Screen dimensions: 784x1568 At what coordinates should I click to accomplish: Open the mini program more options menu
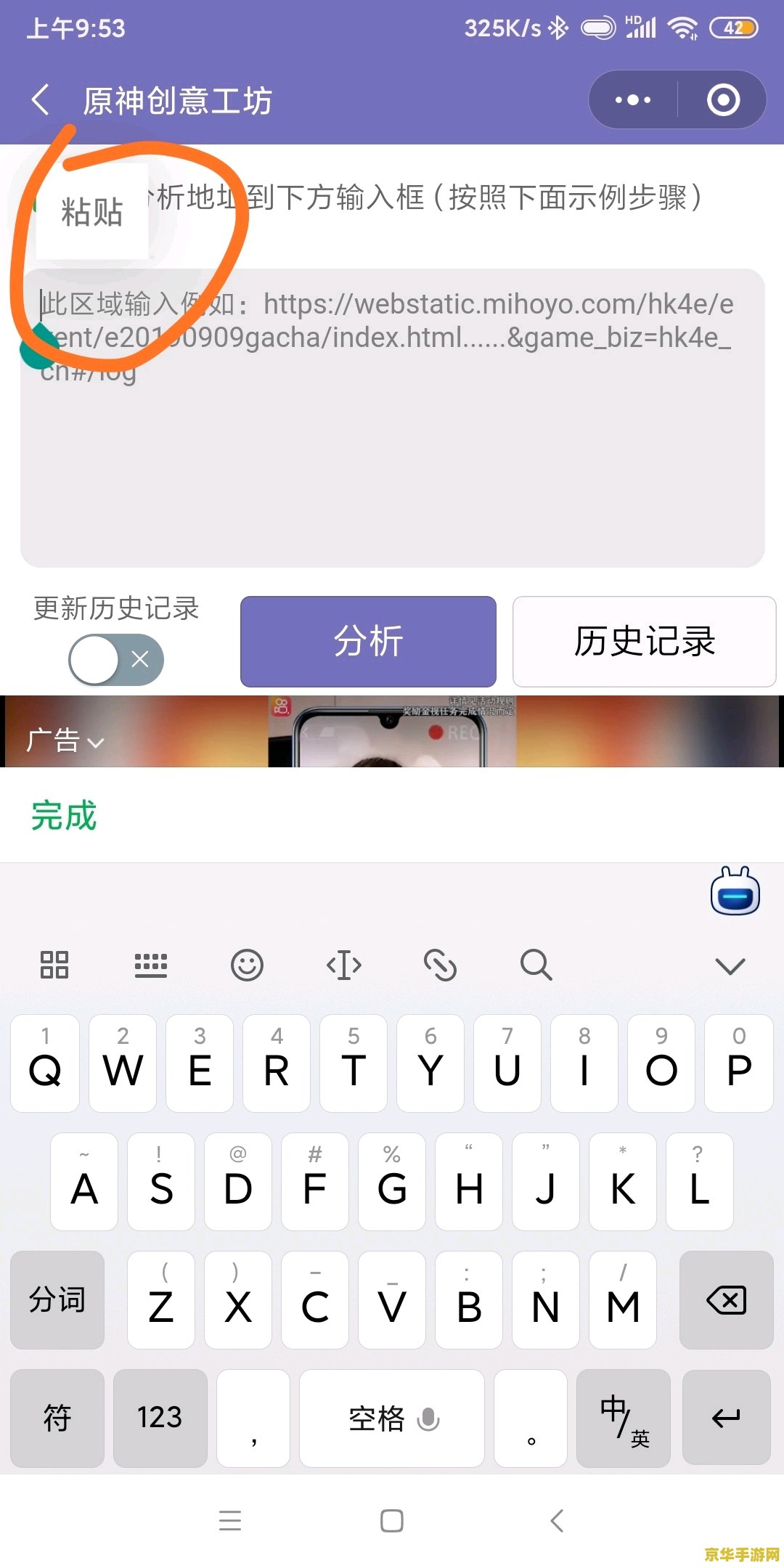[x=632, y=100]
